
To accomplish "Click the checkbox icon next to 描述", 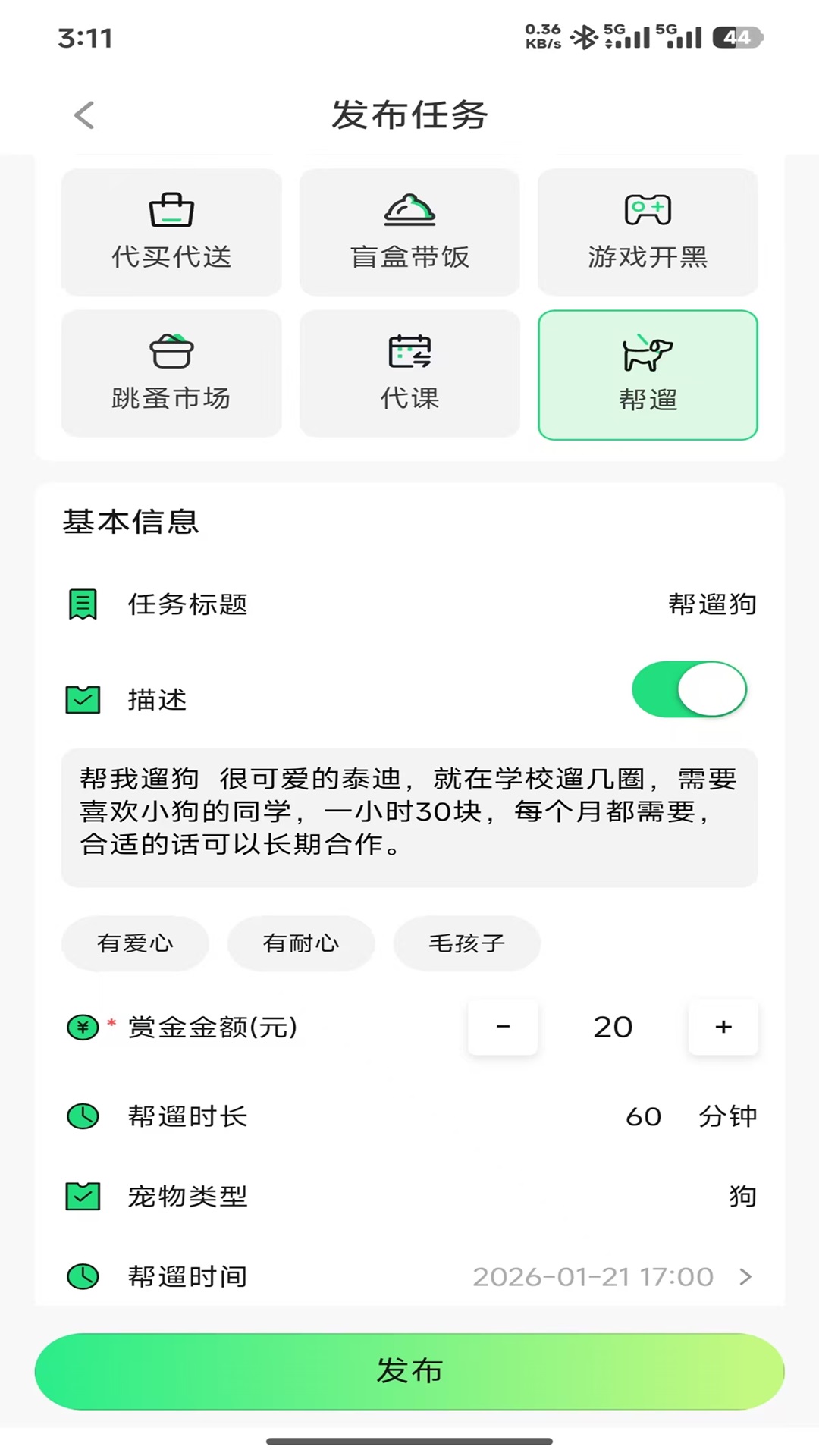I will pyautogui.click(x=82, y=700).
